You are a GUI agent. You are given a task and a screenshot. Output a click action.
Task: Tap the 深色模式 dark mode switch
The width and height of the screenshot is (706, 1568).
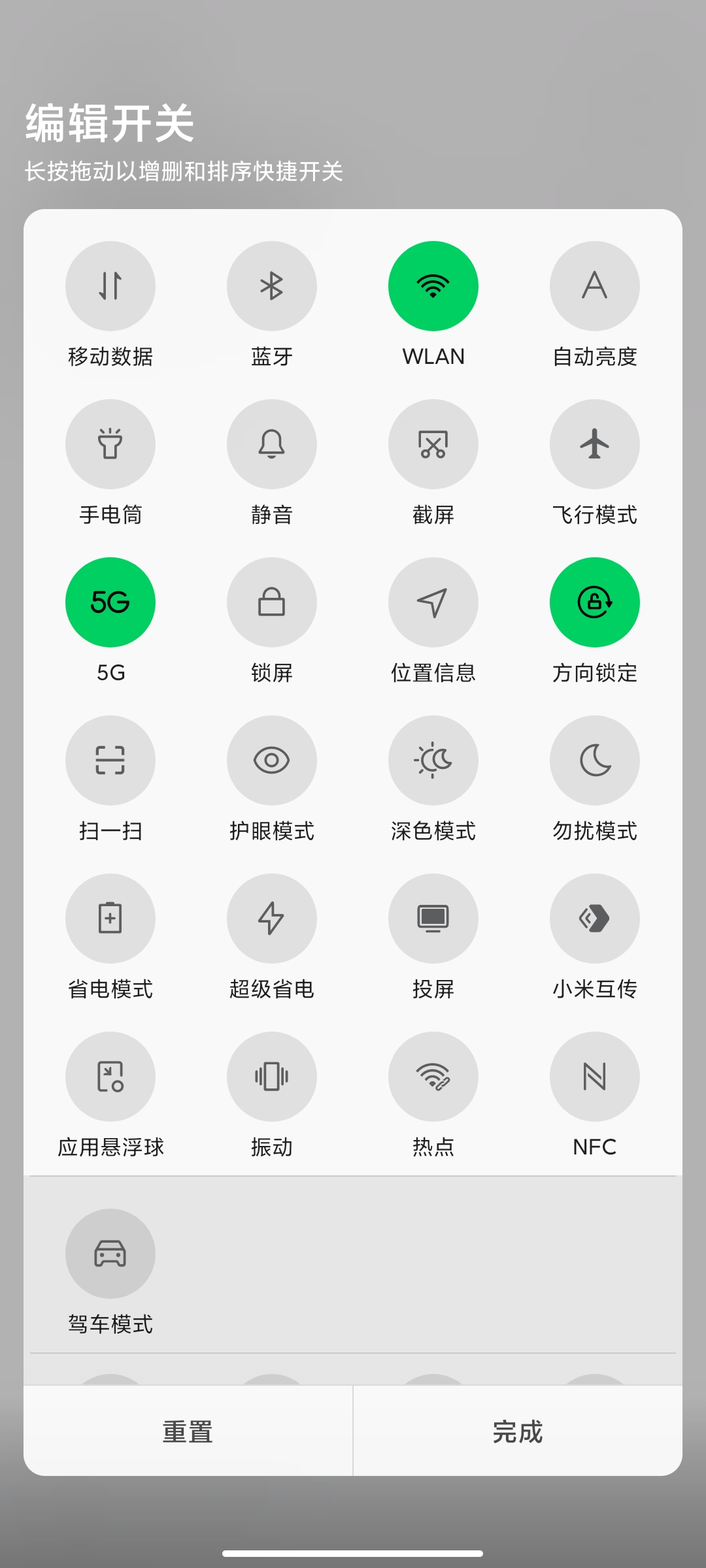pos(433,760)
